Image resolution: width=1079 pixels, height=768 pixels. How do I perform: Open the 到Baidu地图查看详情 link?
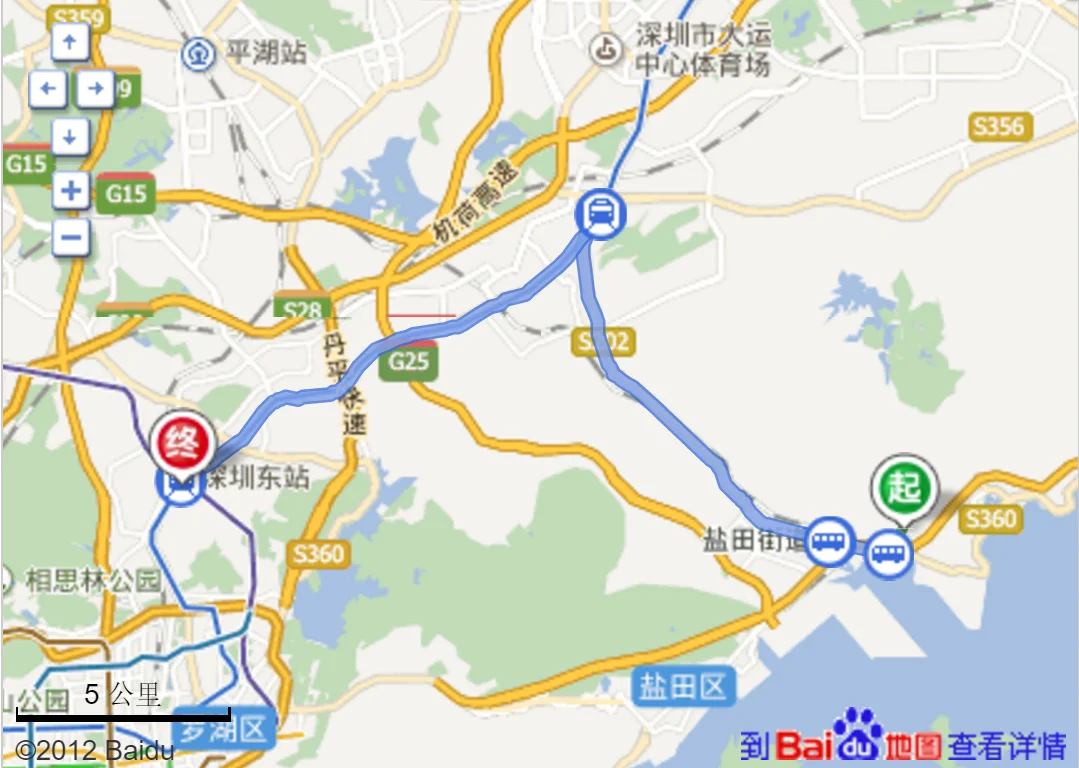point(903,743)
